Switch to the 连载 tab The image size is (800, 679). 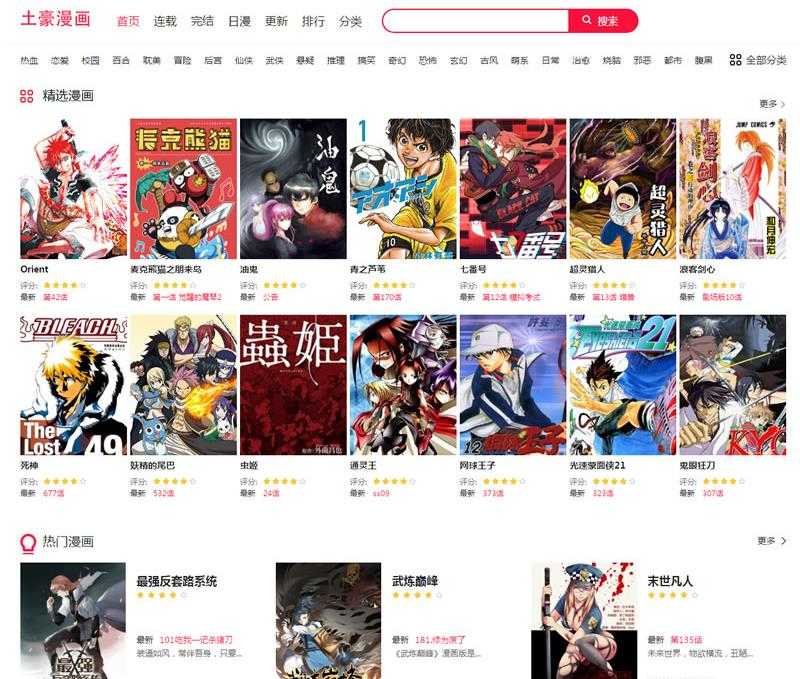point(165,21)
